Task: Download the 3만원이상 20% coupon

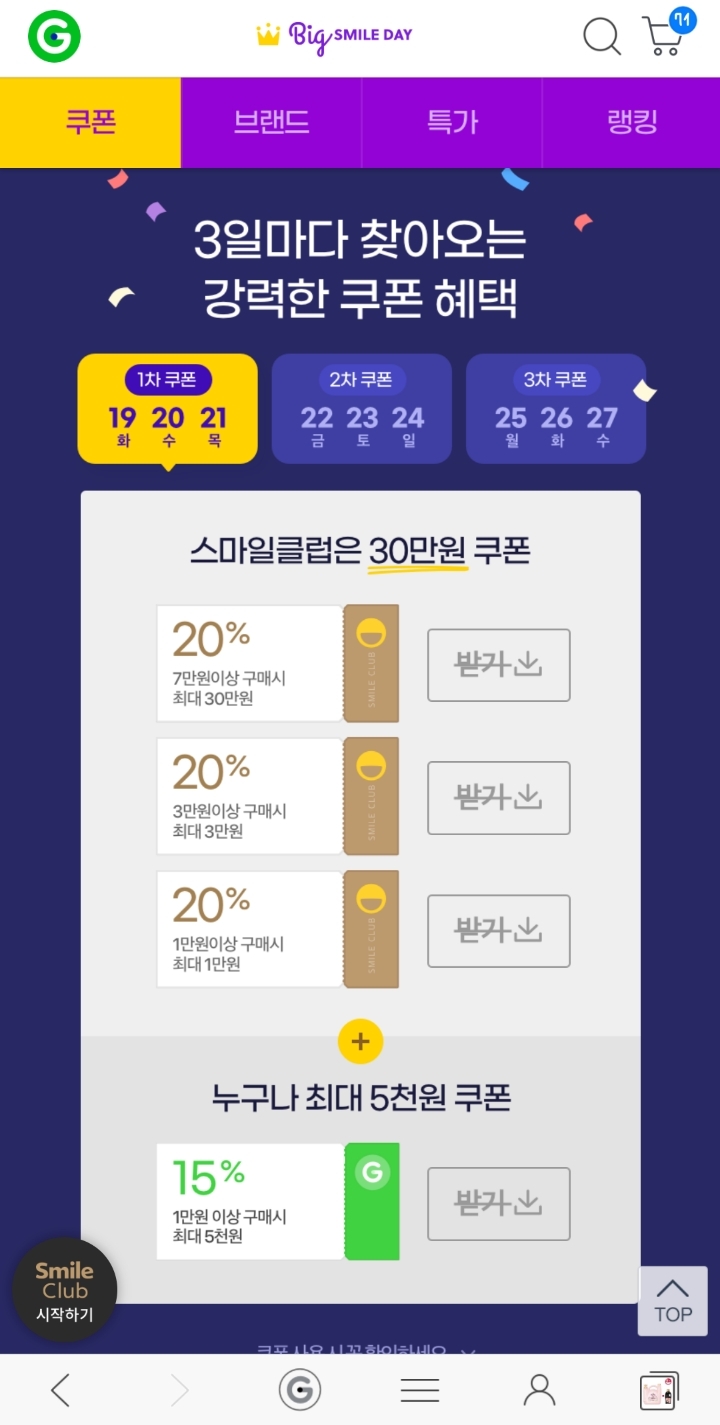Action: click(499, 798)
